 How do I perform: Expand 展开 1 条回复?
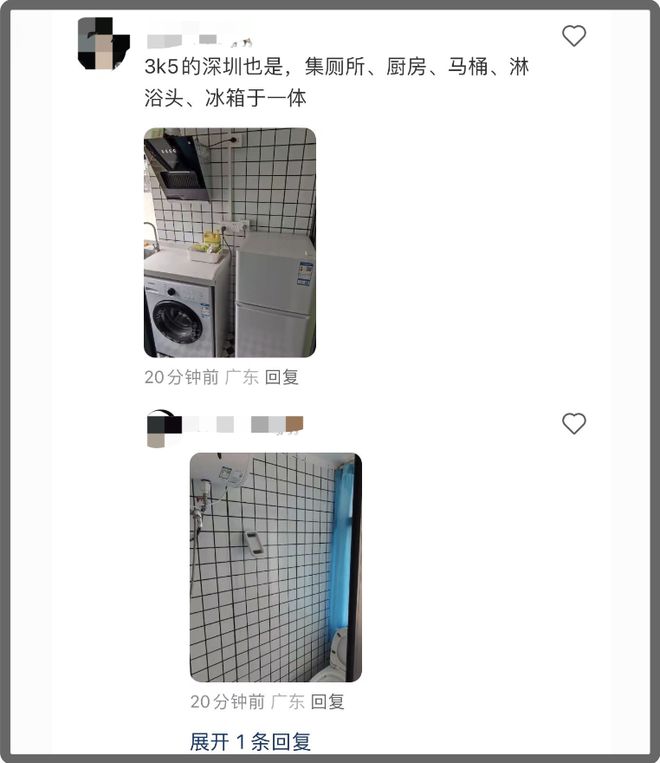250,742
